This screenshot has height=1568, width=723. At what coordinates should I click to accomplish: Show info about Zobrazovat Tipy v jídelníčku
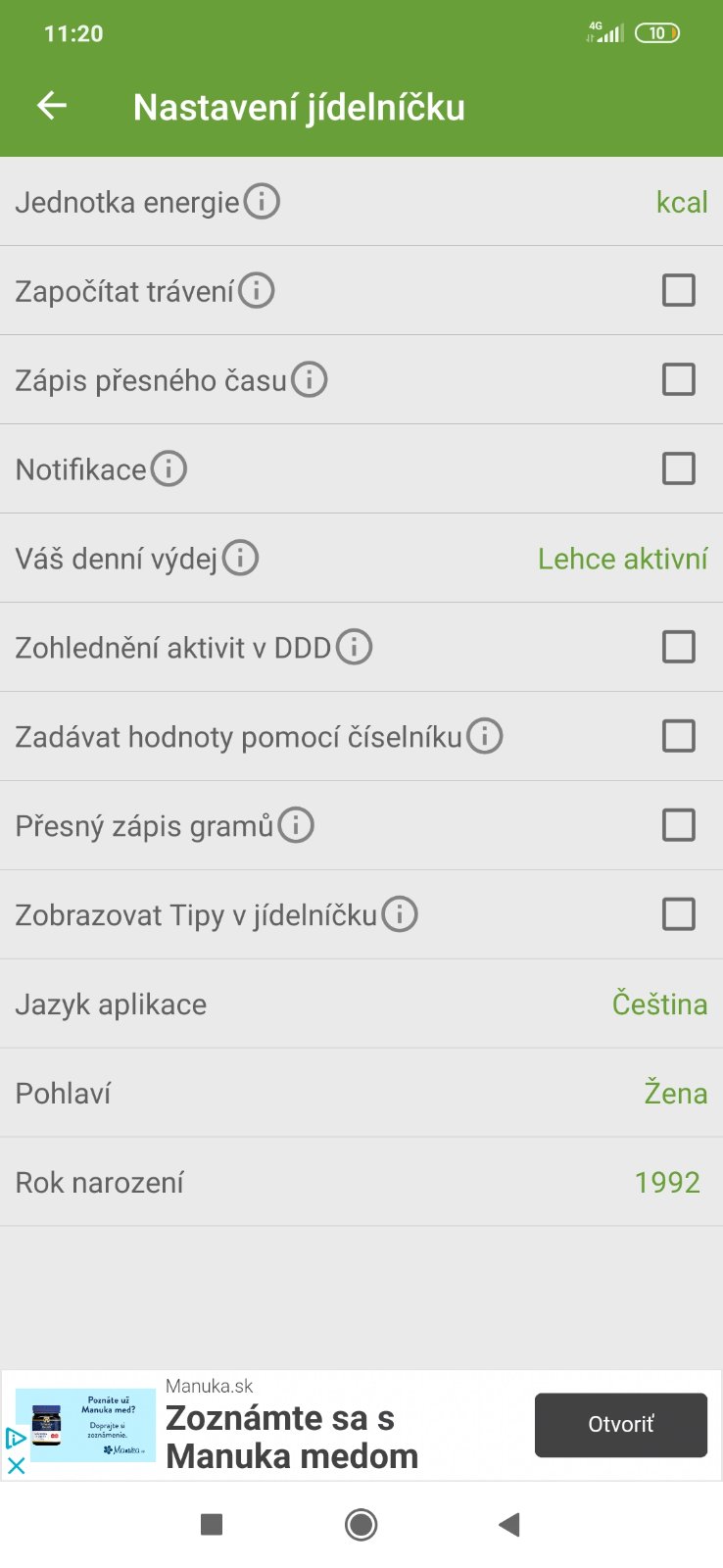click(400, 914)
